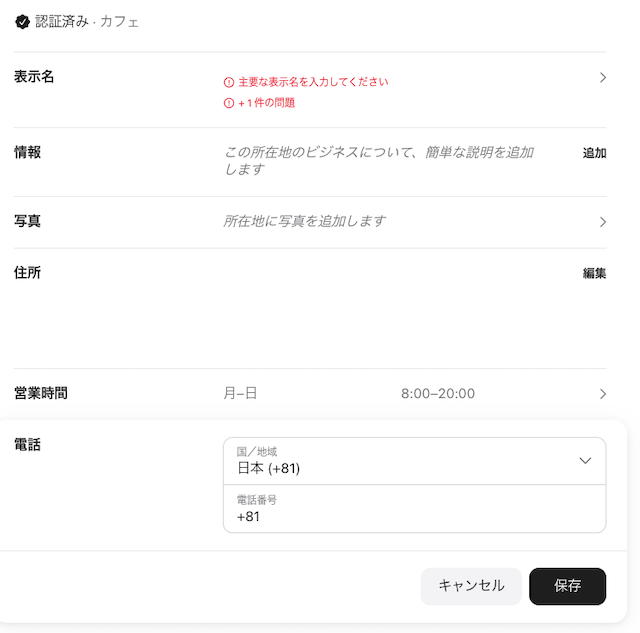This screenshot has height=633, width=640.
Task: Open the 写真 row to add photos
Action: coord(602,222)
